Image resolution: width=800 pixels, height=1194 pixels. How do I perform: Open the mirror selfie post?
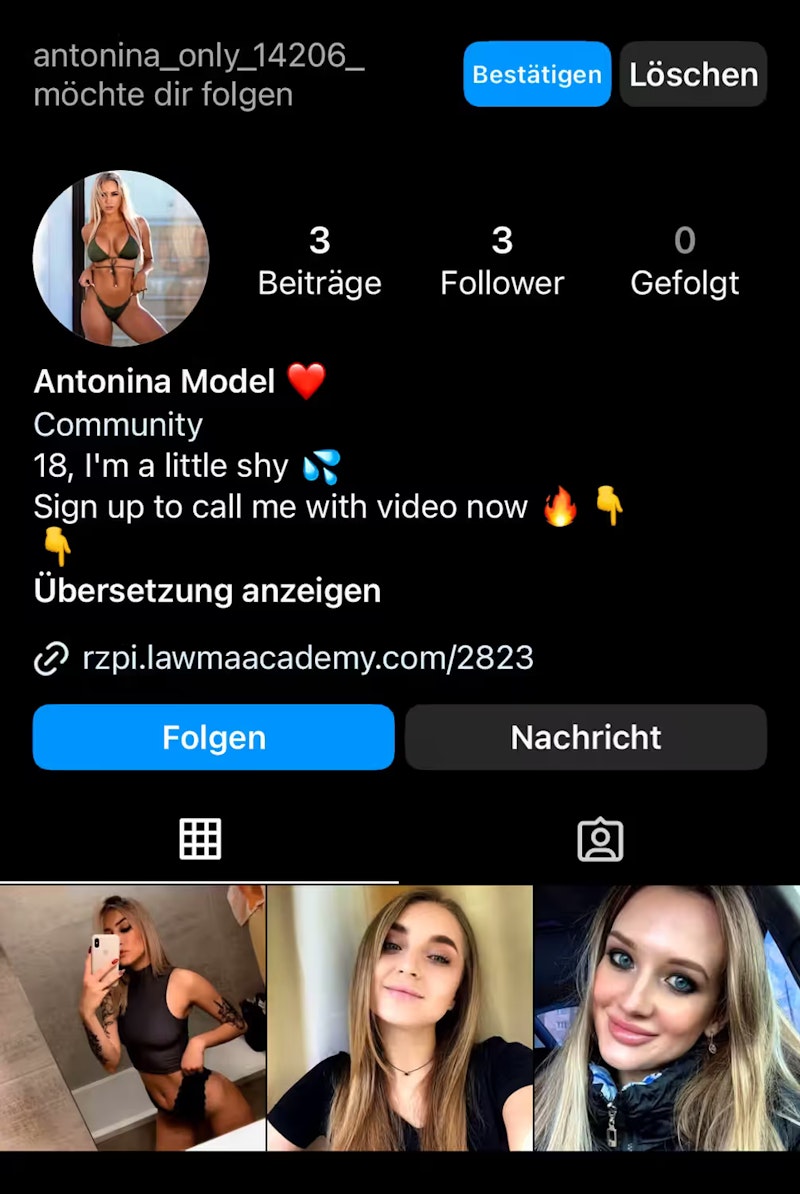tap(133, 1018)
